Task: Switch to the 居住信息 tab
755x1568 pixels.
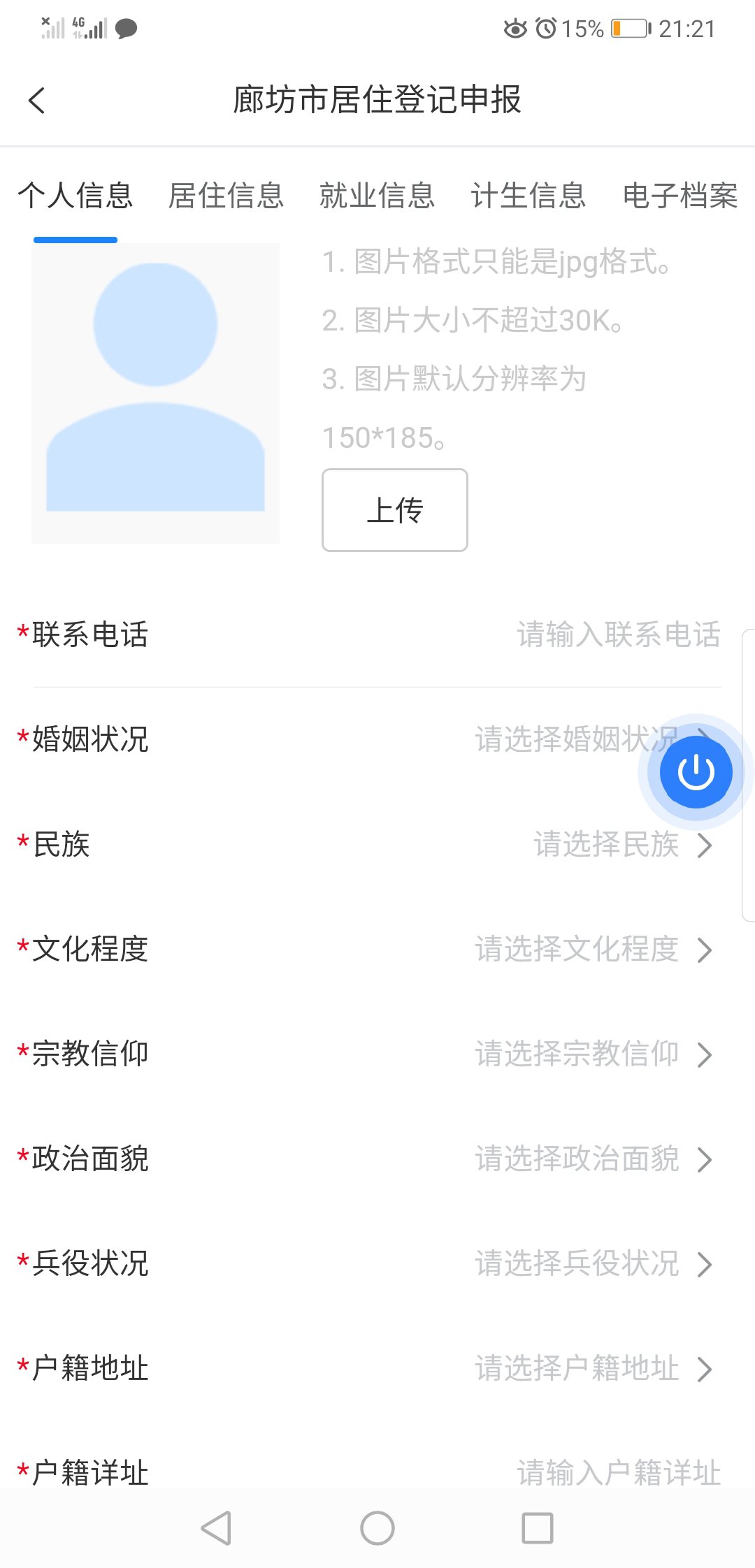Action: pyautogui.click(x=226, y=196)
